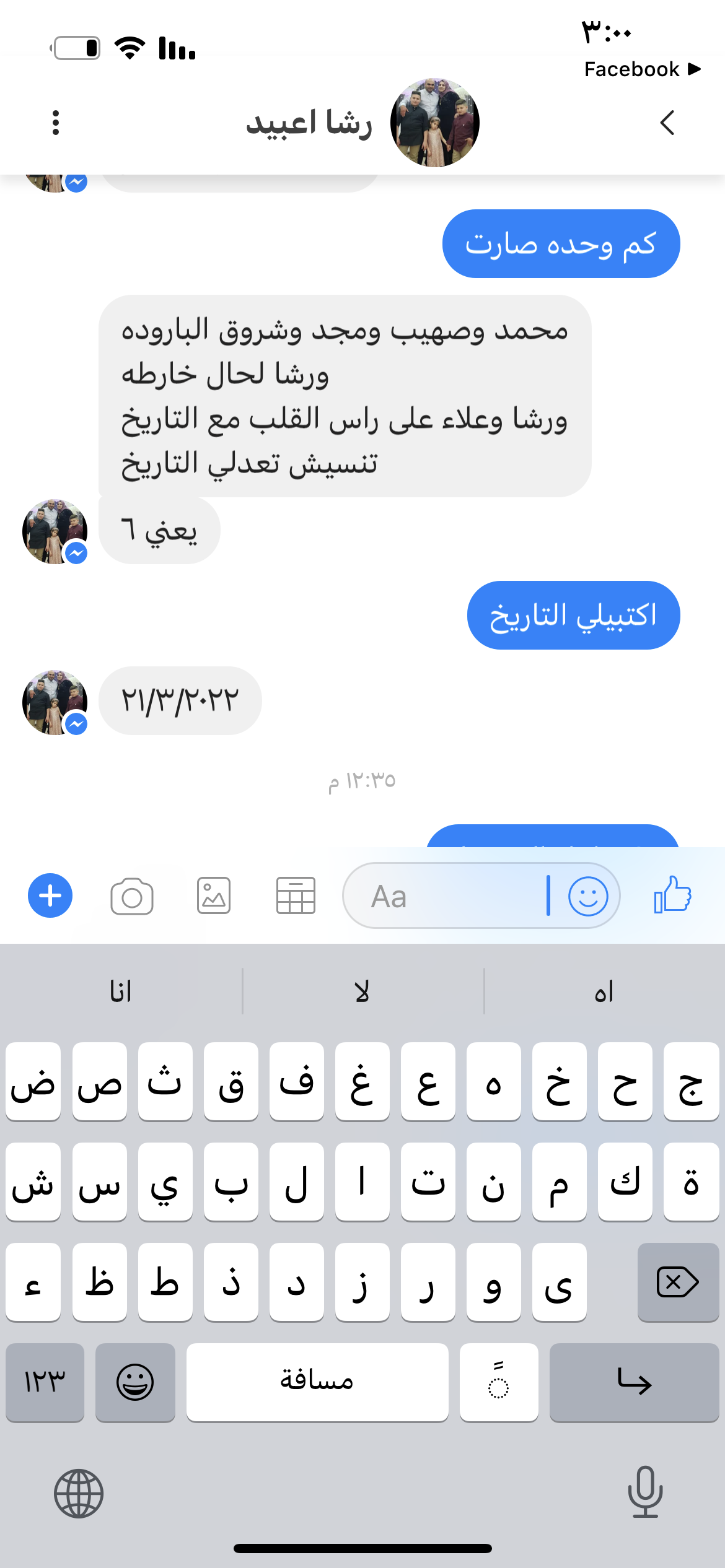Tap the sender avatar beside ٢١/٣/٢٠٢٢ message
Screen dimensions: 725x1568
click(55, 702)
